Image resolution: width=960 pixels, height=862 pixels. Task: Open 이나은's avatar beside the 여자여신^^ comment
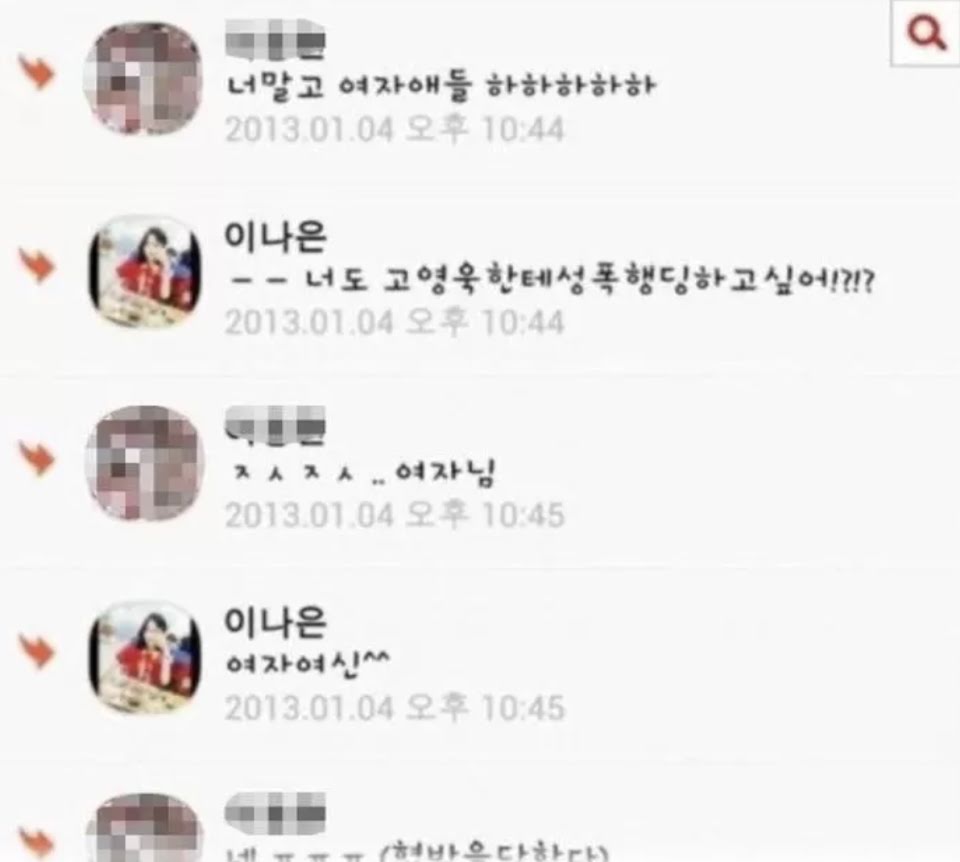point(145,656)
